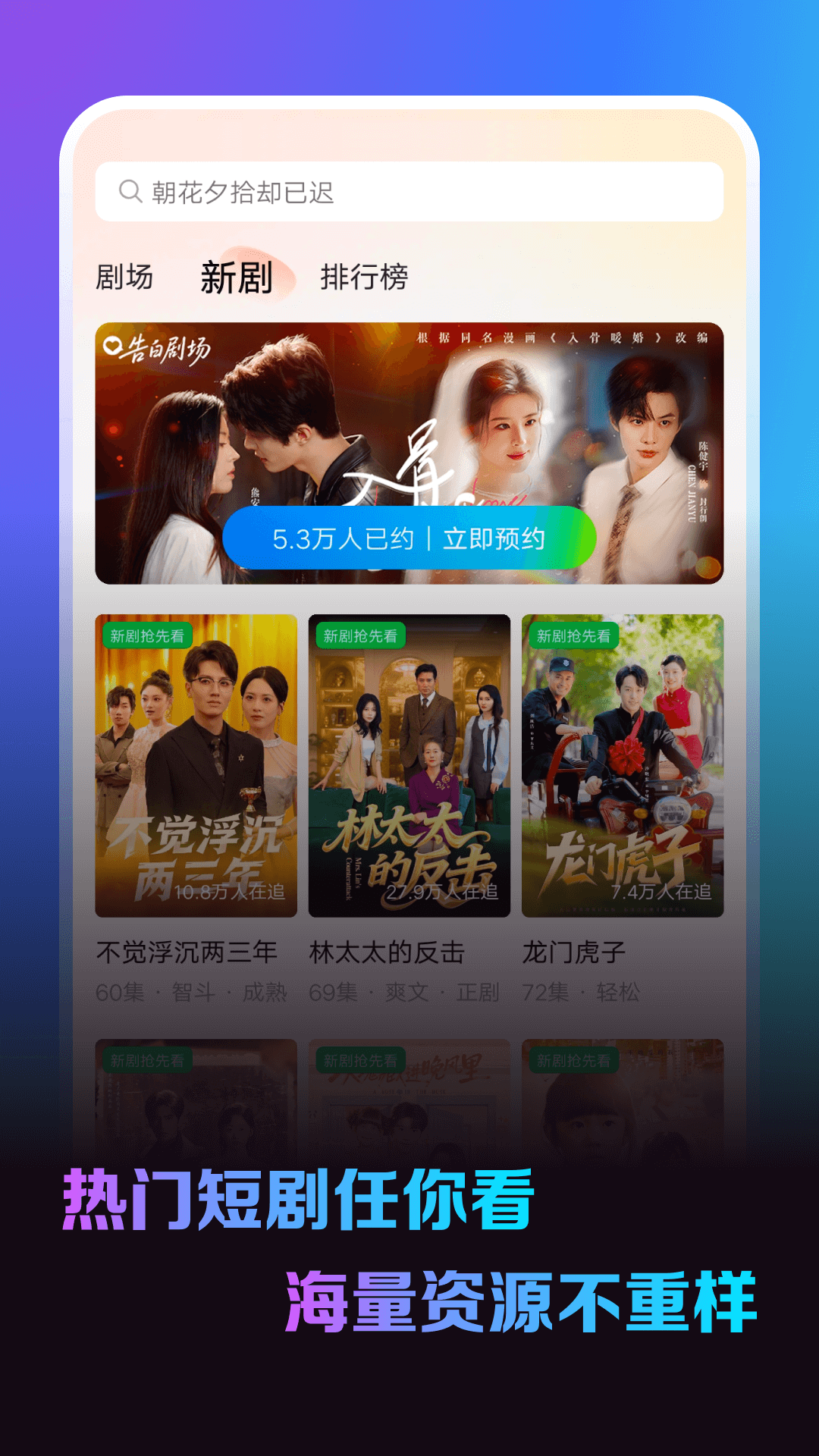The image size is (819, 1456).
Task: Click the 不觉浮沉两三年 title text
Action: click(x=187, y=954)
